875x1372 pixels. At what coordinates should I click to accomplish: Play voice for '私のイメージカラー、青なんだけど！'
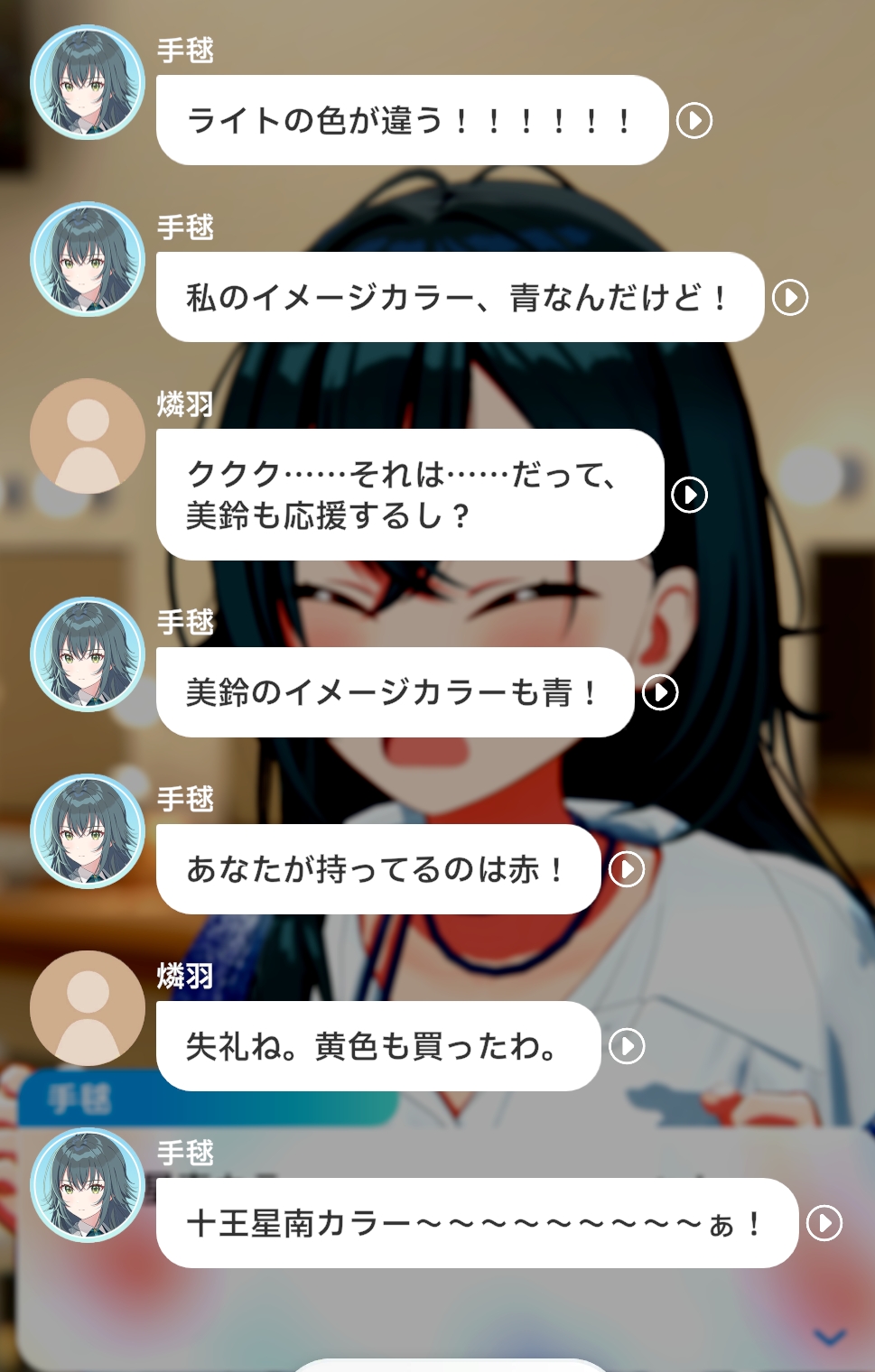(x=790, y=297)
